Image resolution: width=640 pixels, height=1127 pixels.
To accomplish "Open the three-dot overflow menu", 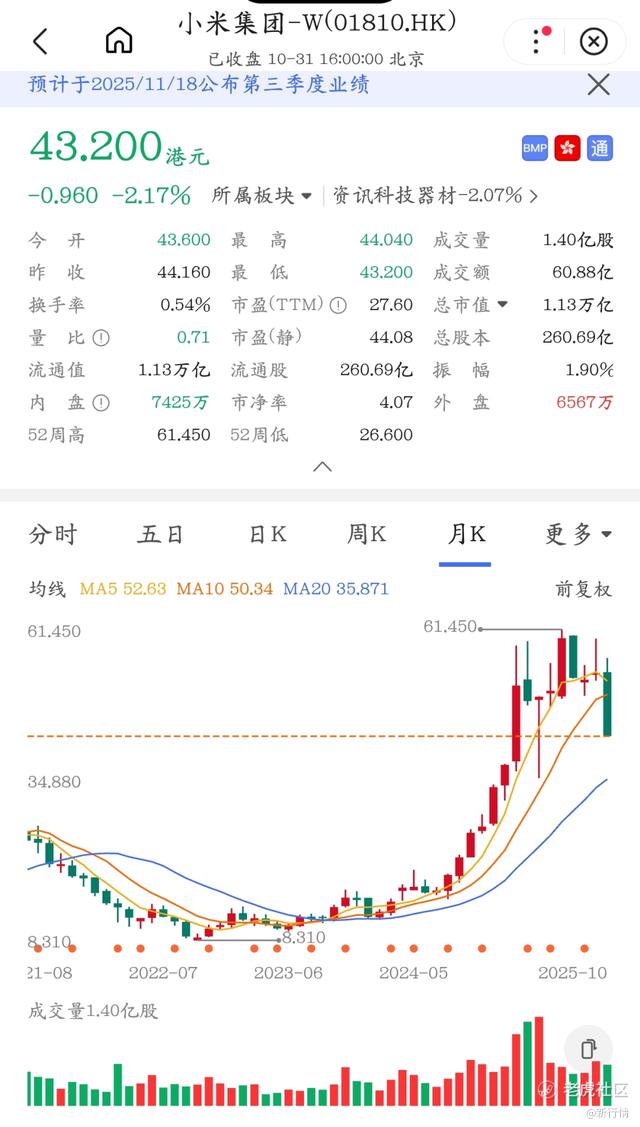I will pos(538,41).
